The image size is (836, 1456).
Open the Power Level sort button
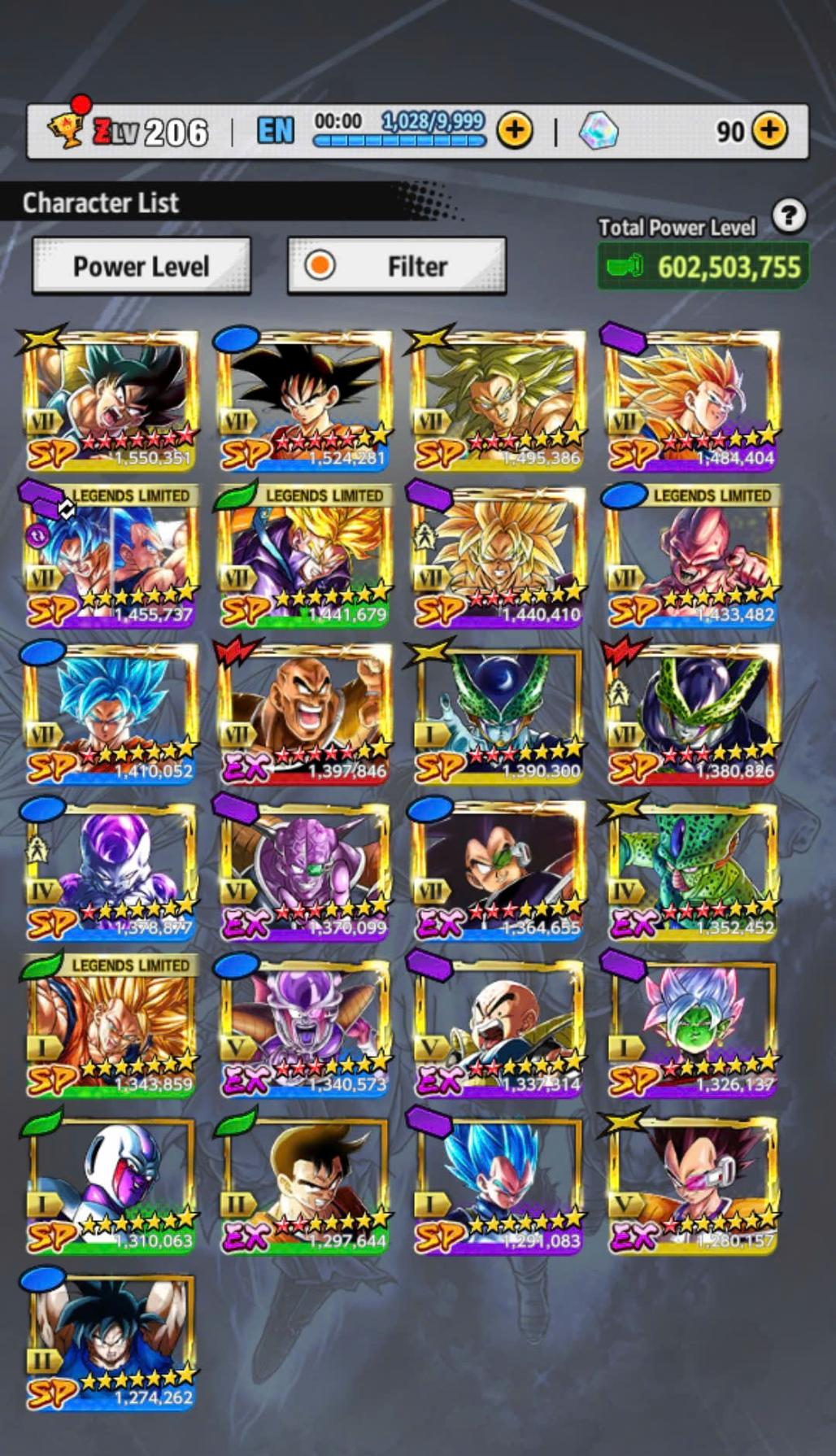tap(141, 266)
